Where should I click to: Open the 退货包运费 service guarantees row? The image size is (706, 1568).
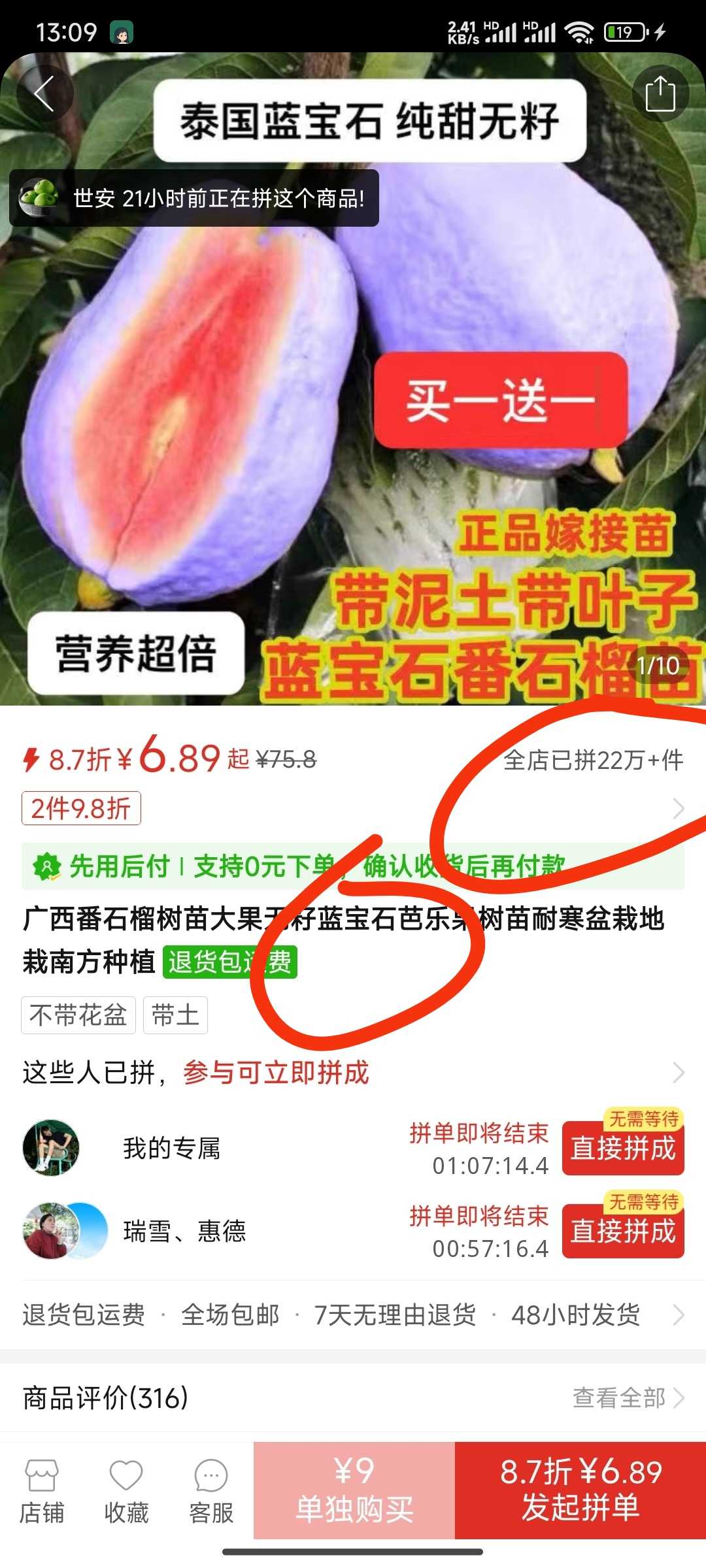(353, 1315)
